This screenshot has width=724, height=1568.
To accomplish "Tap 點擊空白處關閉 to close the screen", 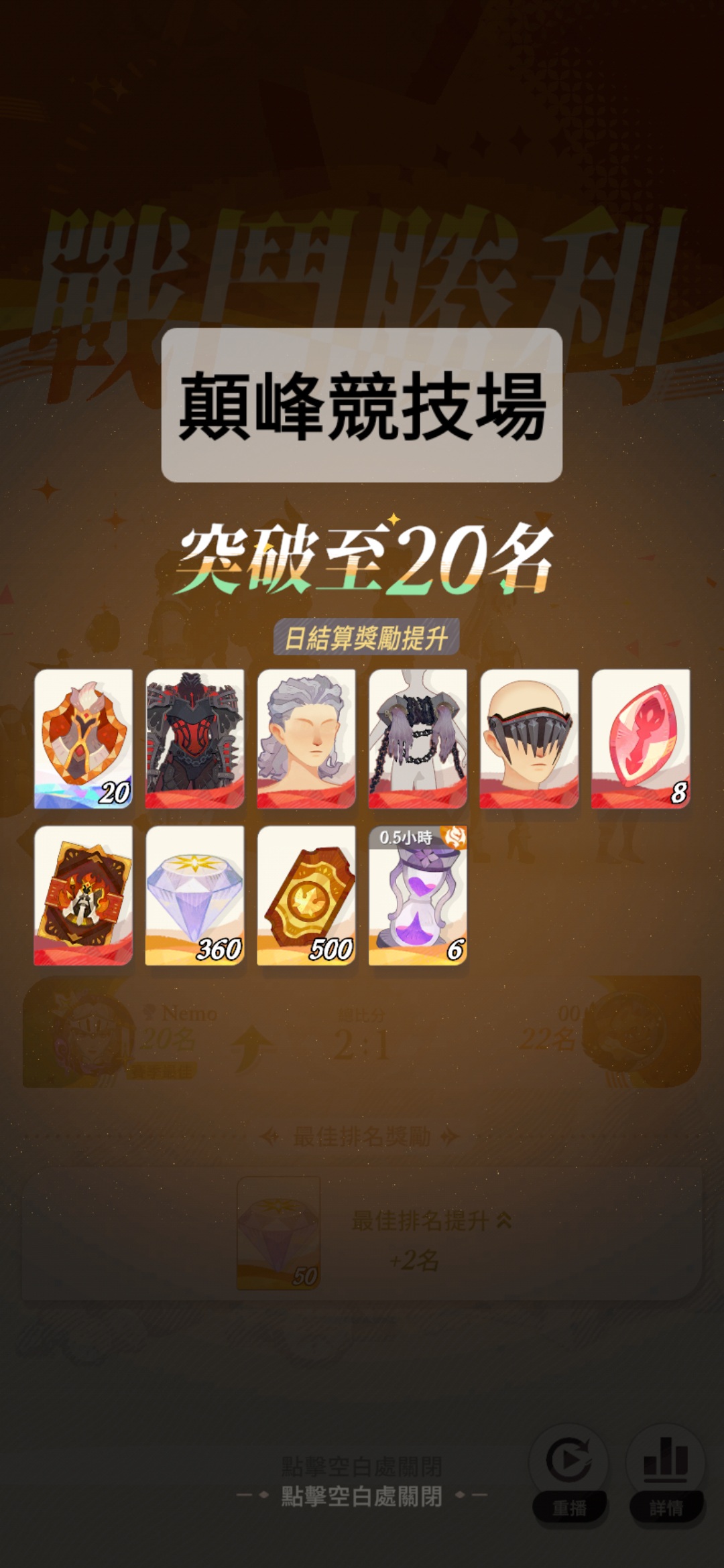I will (x=361, y=1496).
